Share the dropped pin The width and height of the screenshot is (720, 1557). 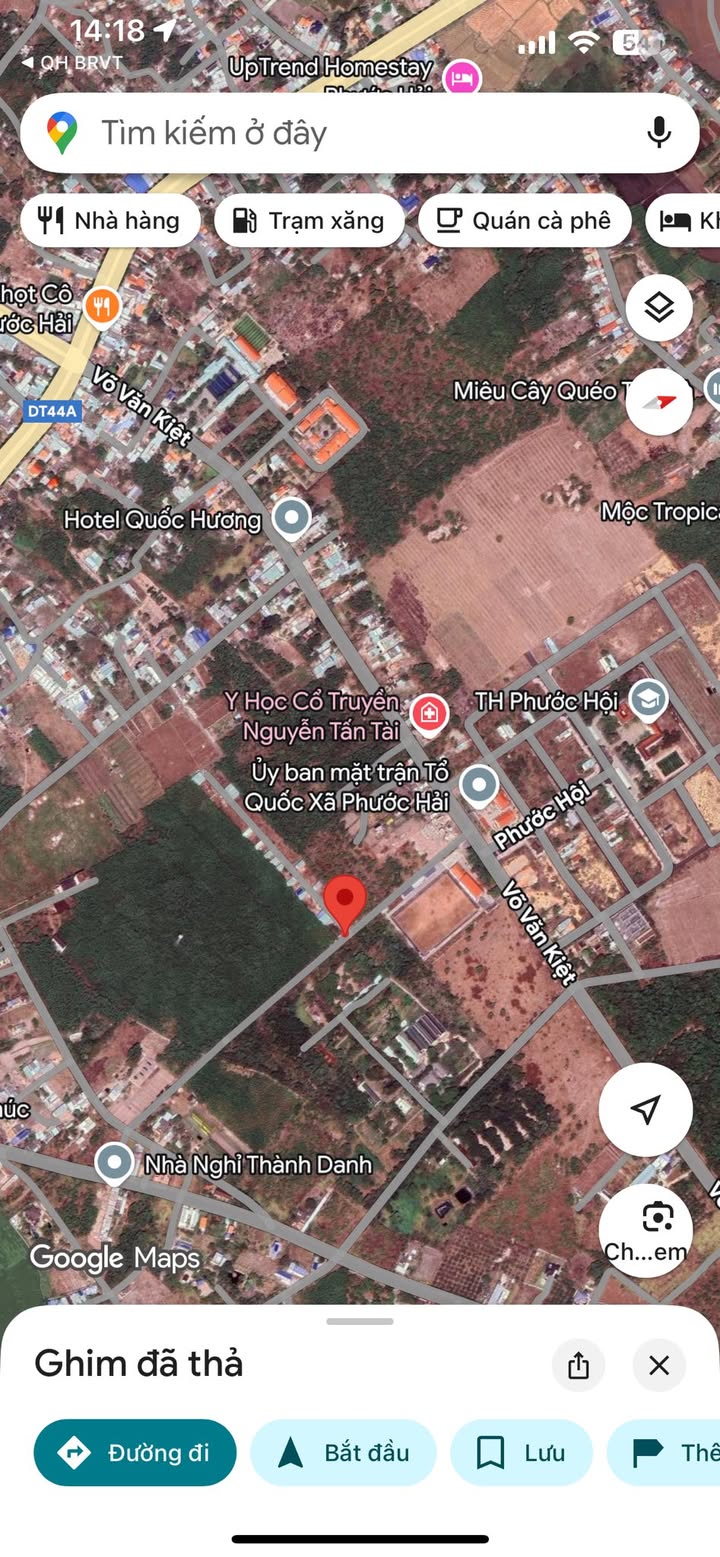click(578, 1365)
